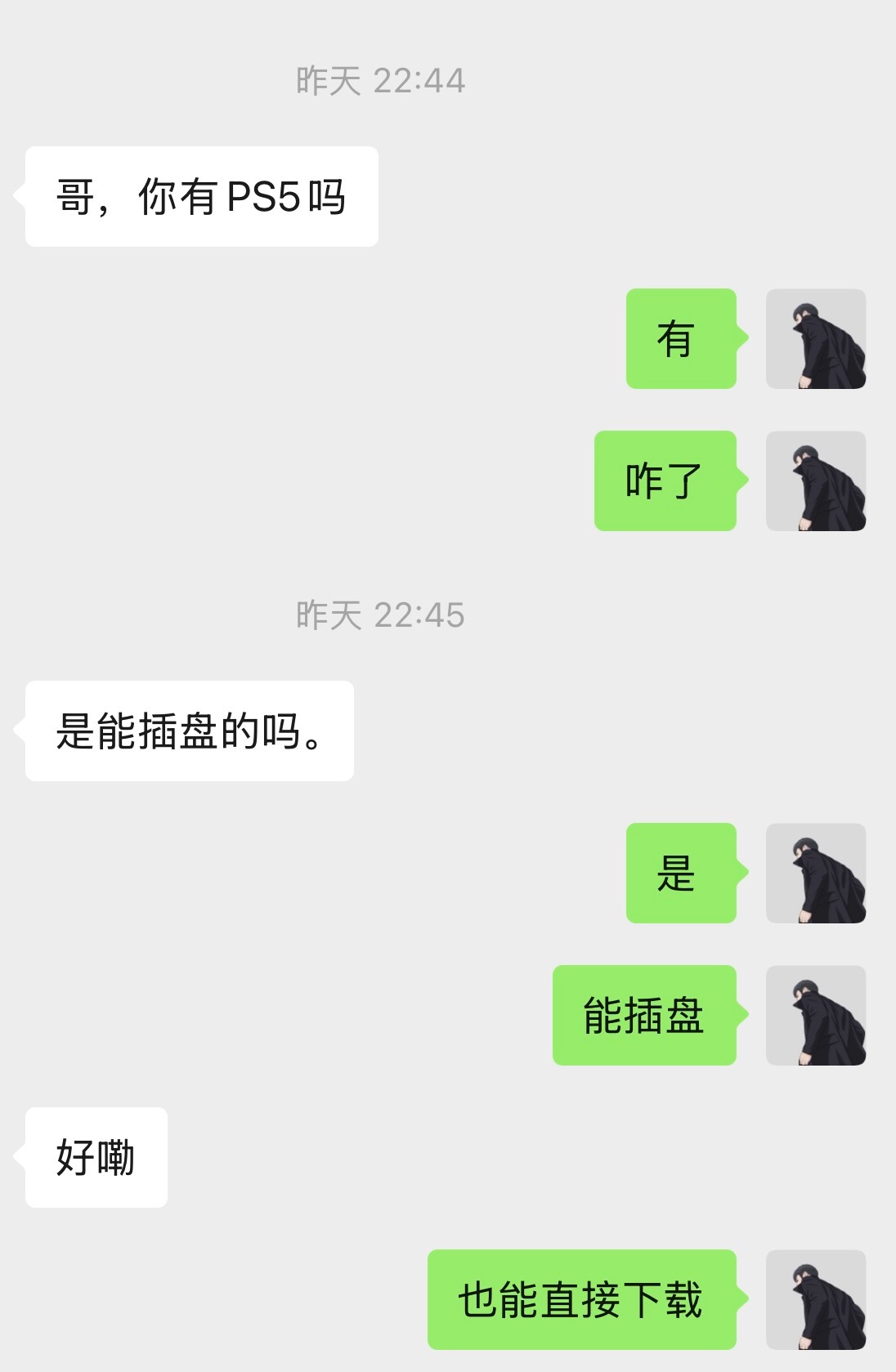Open the avatar next to the '是' message
Viewport: 896px width, 1372px height.
coord(815,874)
